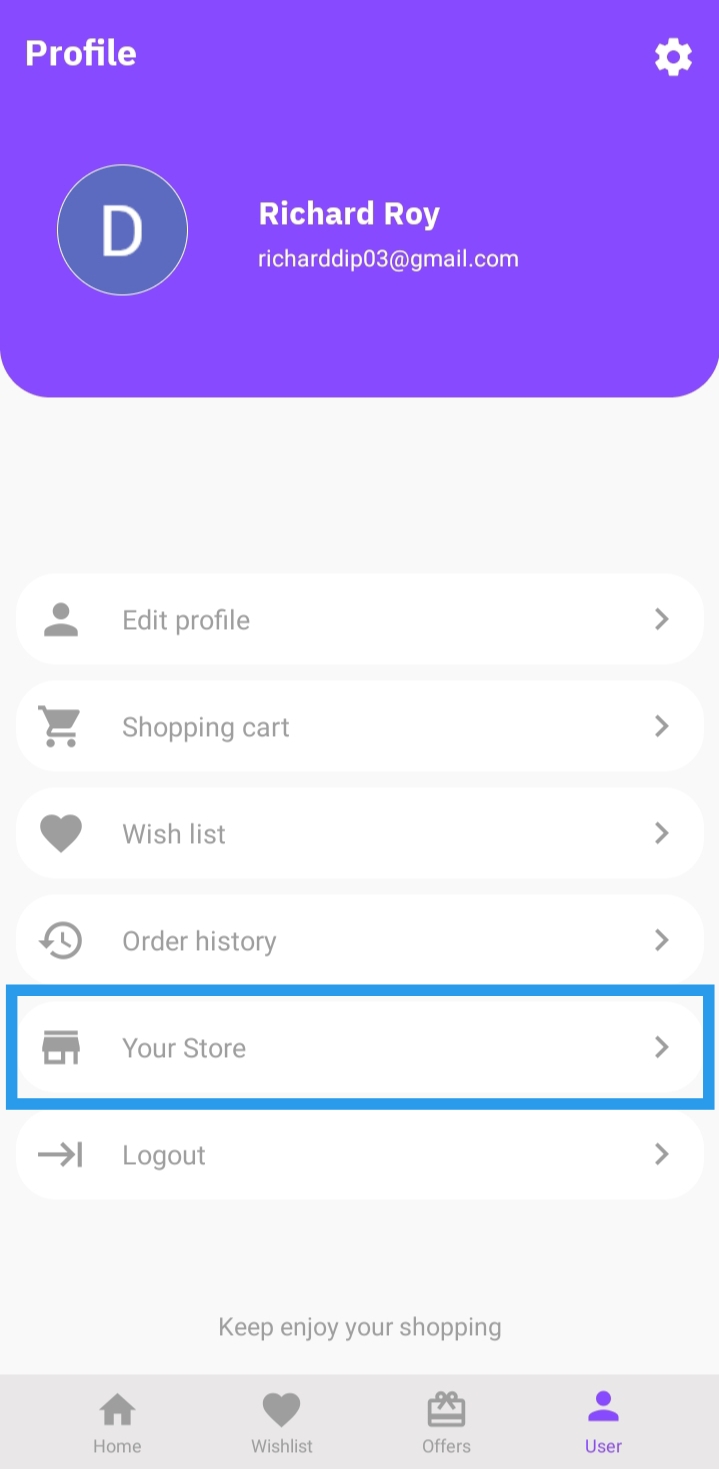Select the User tab

pyautogui.click(x=603, y=1423)
